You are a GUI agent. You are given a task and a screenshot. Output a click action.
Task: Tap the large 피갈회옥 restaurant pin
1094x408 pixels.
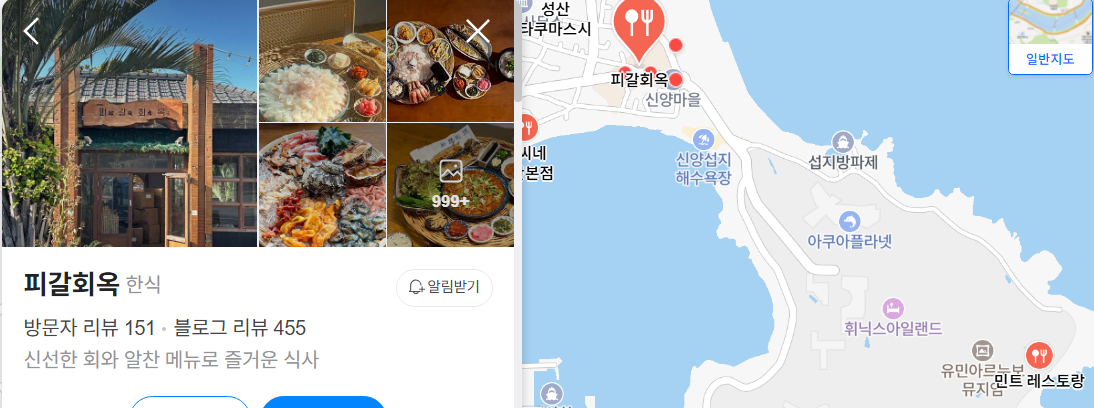[x=639, y=24]
